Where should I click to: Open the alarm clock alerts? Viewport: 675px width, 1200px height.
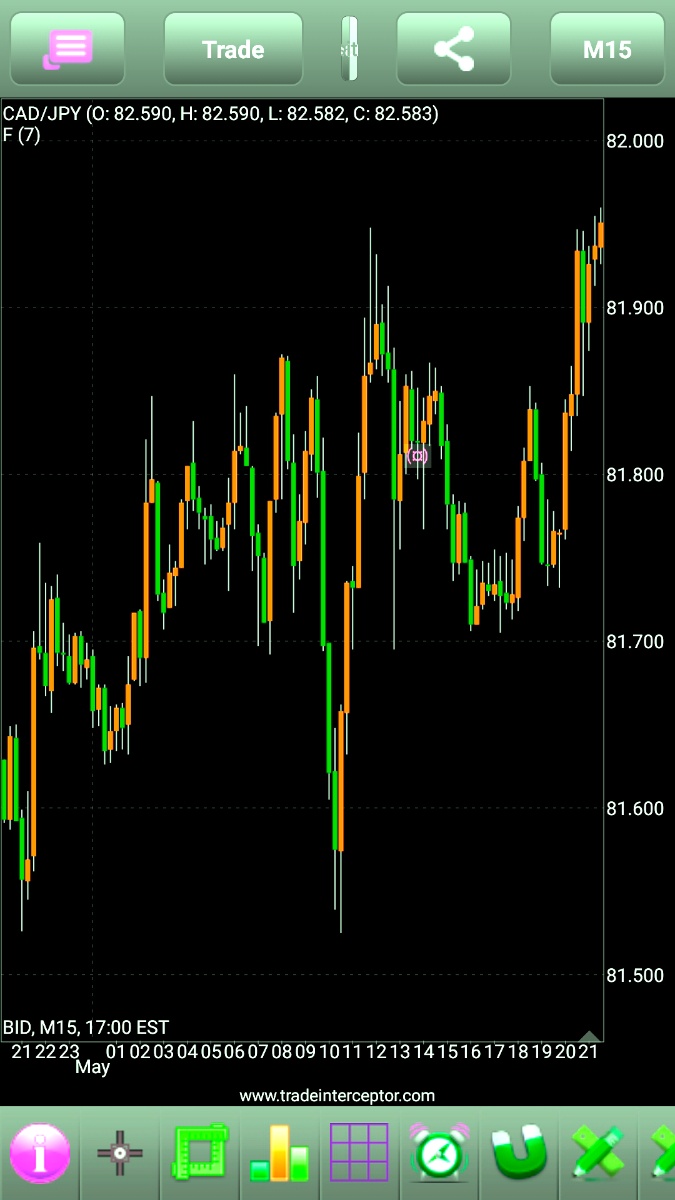click(x=440, y=1153)
